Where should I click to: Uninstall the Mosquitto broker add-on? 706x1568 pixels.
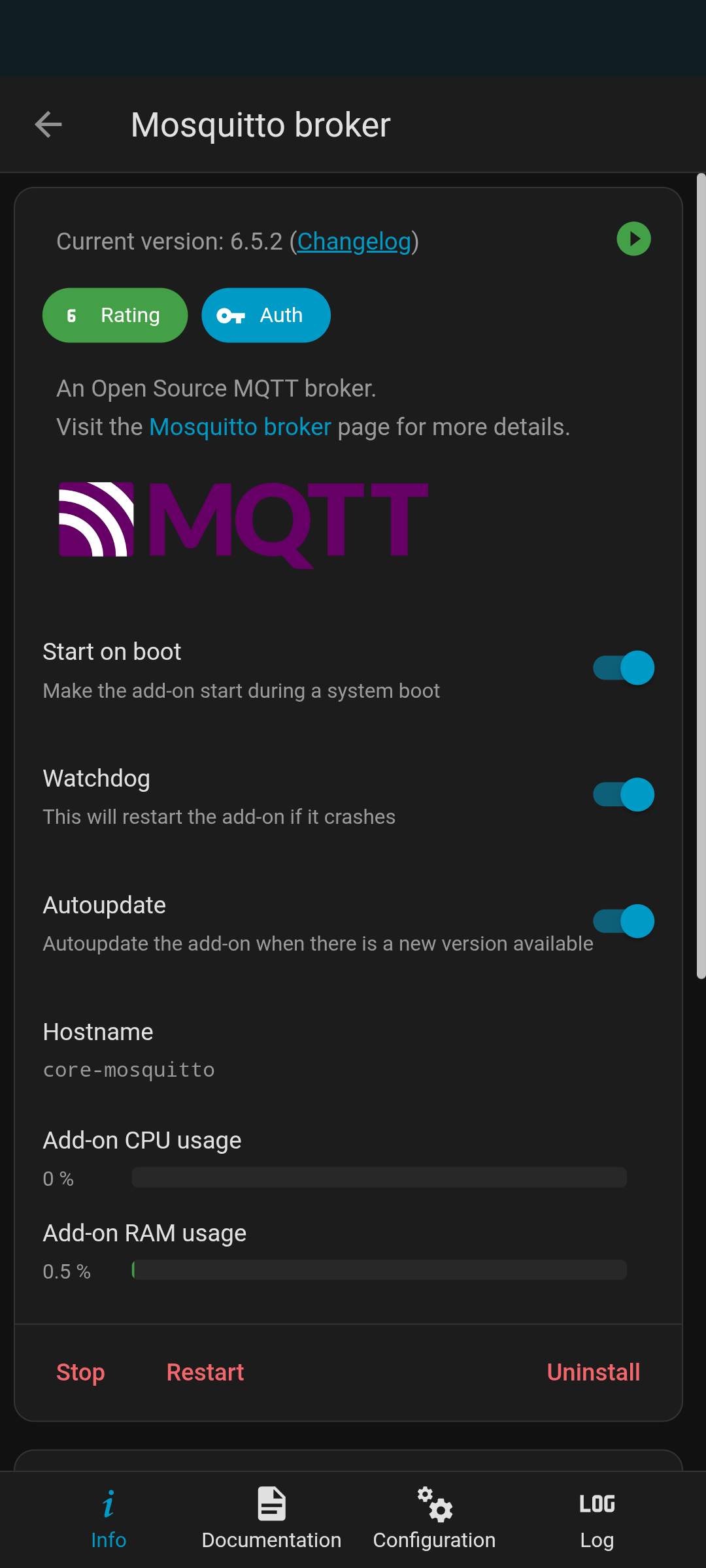[593, 1372]
